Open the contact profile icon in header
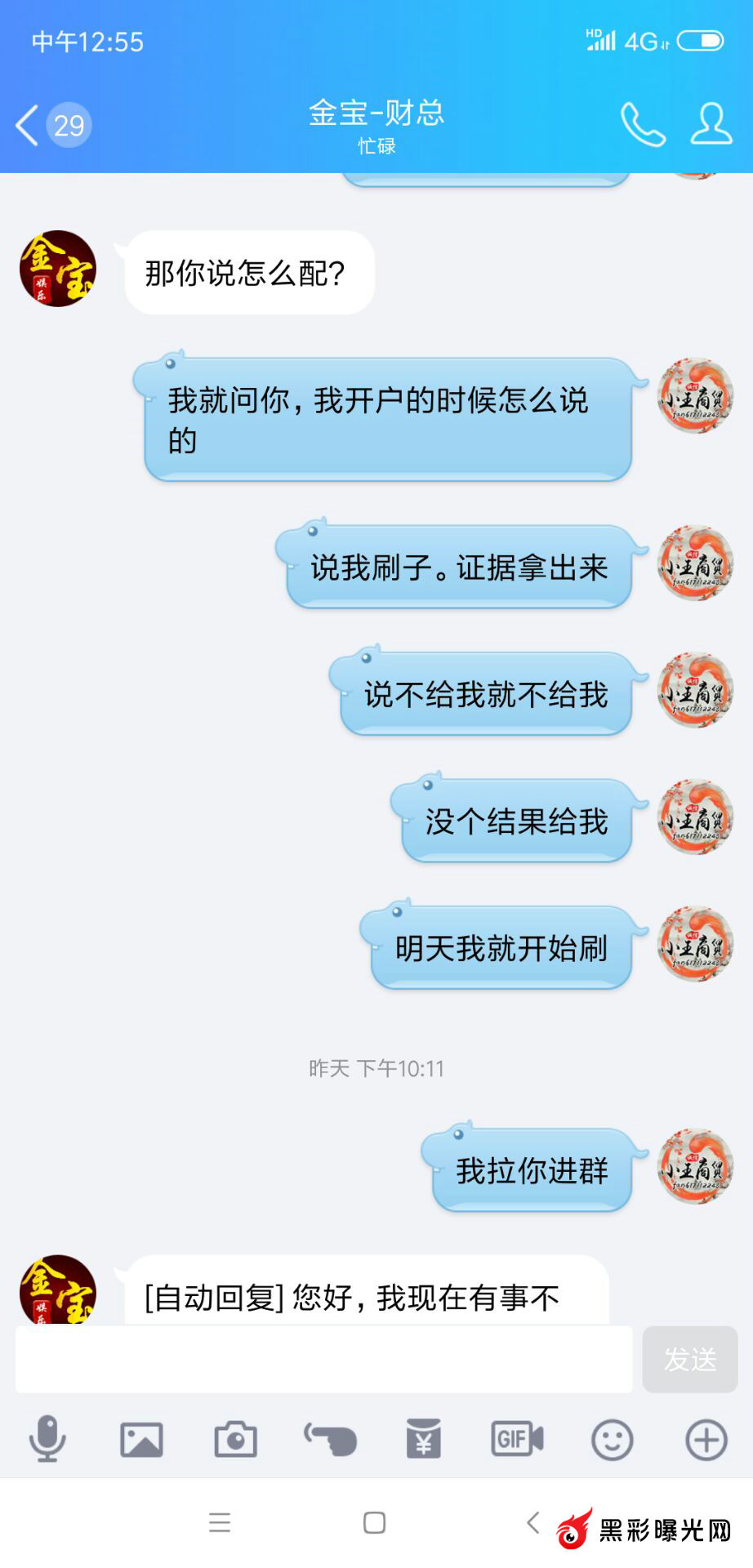This screenshot has width=753, height=1568. tap(711, 125)
